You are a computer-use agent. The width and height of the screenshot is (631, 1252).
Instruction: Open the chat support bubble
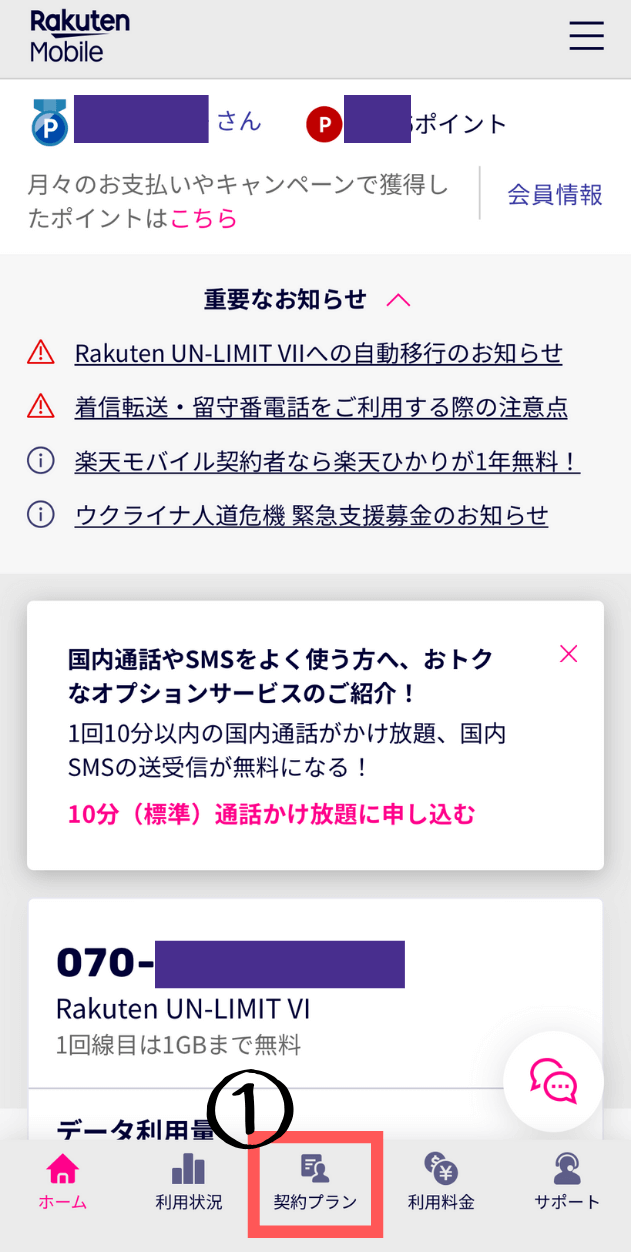553,1081
